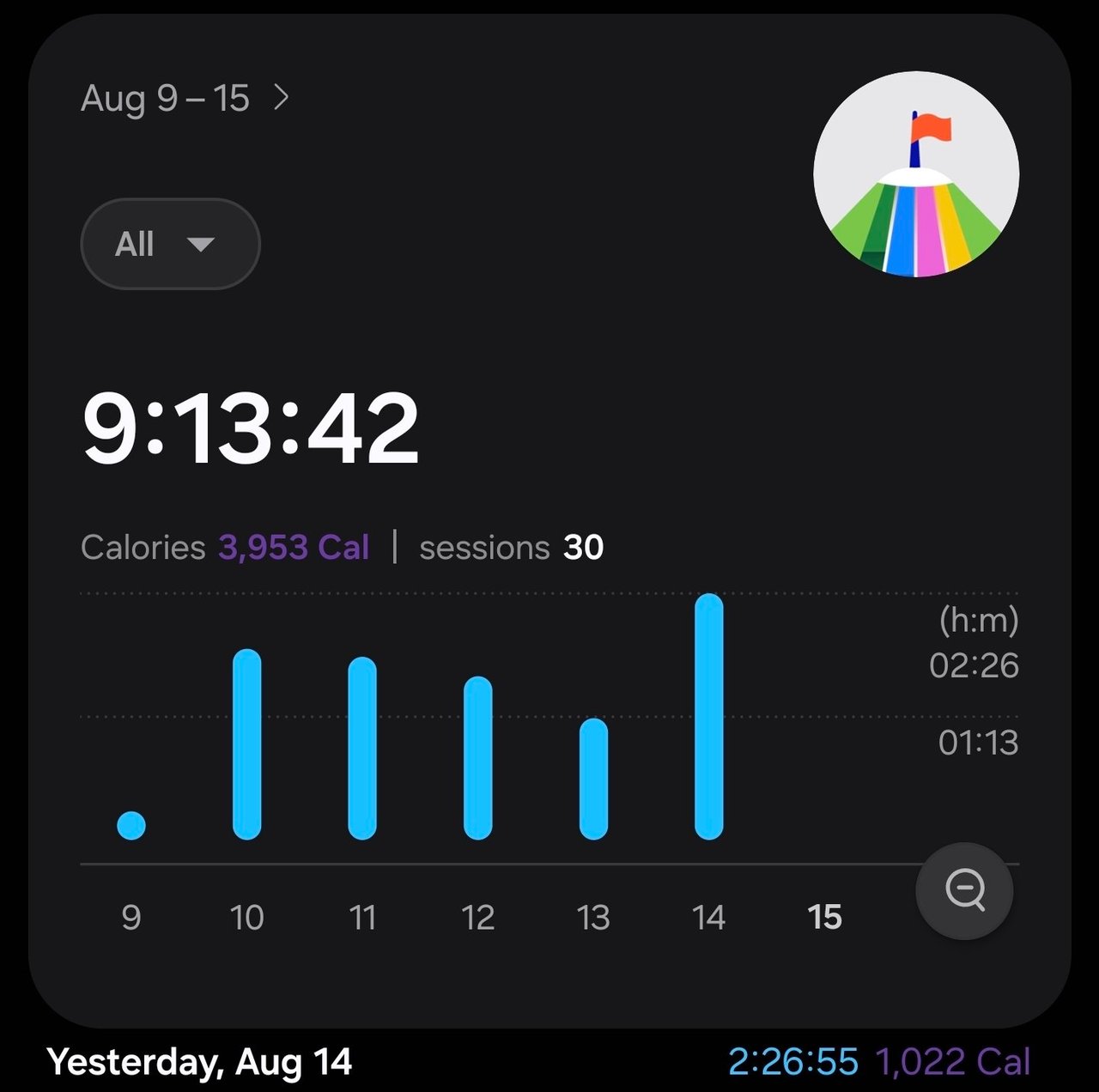Select the bar for day 12

coord(478,758)
